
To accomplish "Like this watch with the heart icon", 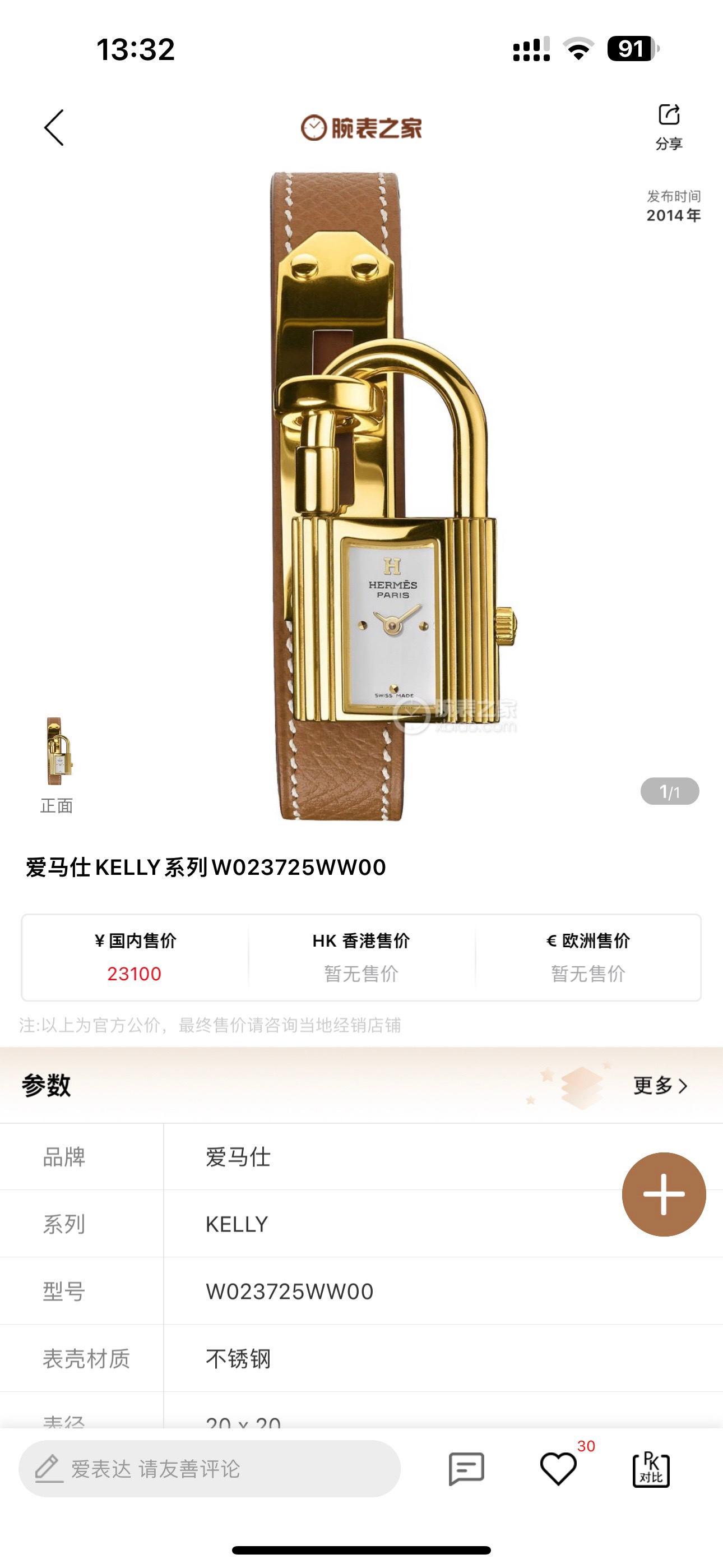I will (x=558, y=1469).
